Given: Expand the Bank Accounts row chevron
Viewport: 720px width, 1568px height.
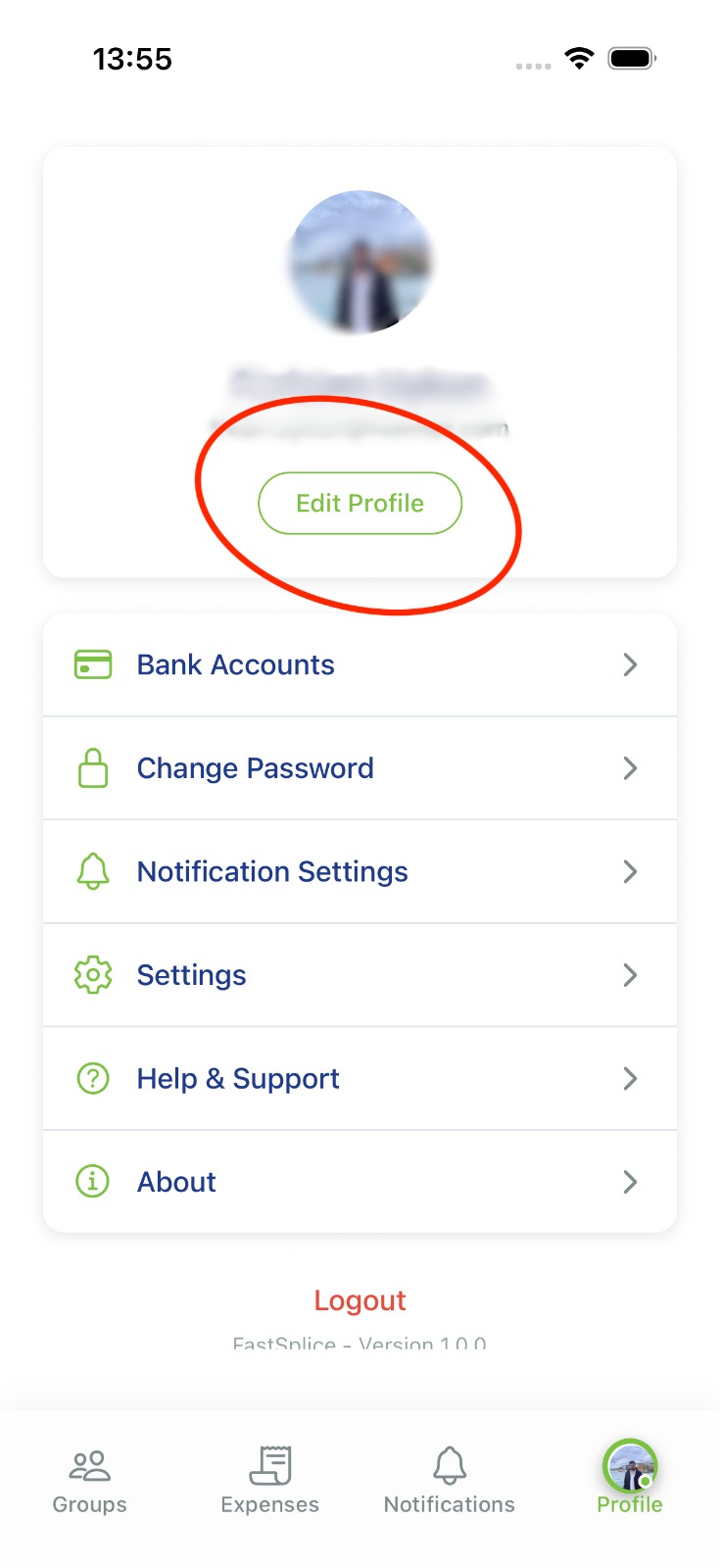Looking at the screenshot, I should click(x=631, y=664).
